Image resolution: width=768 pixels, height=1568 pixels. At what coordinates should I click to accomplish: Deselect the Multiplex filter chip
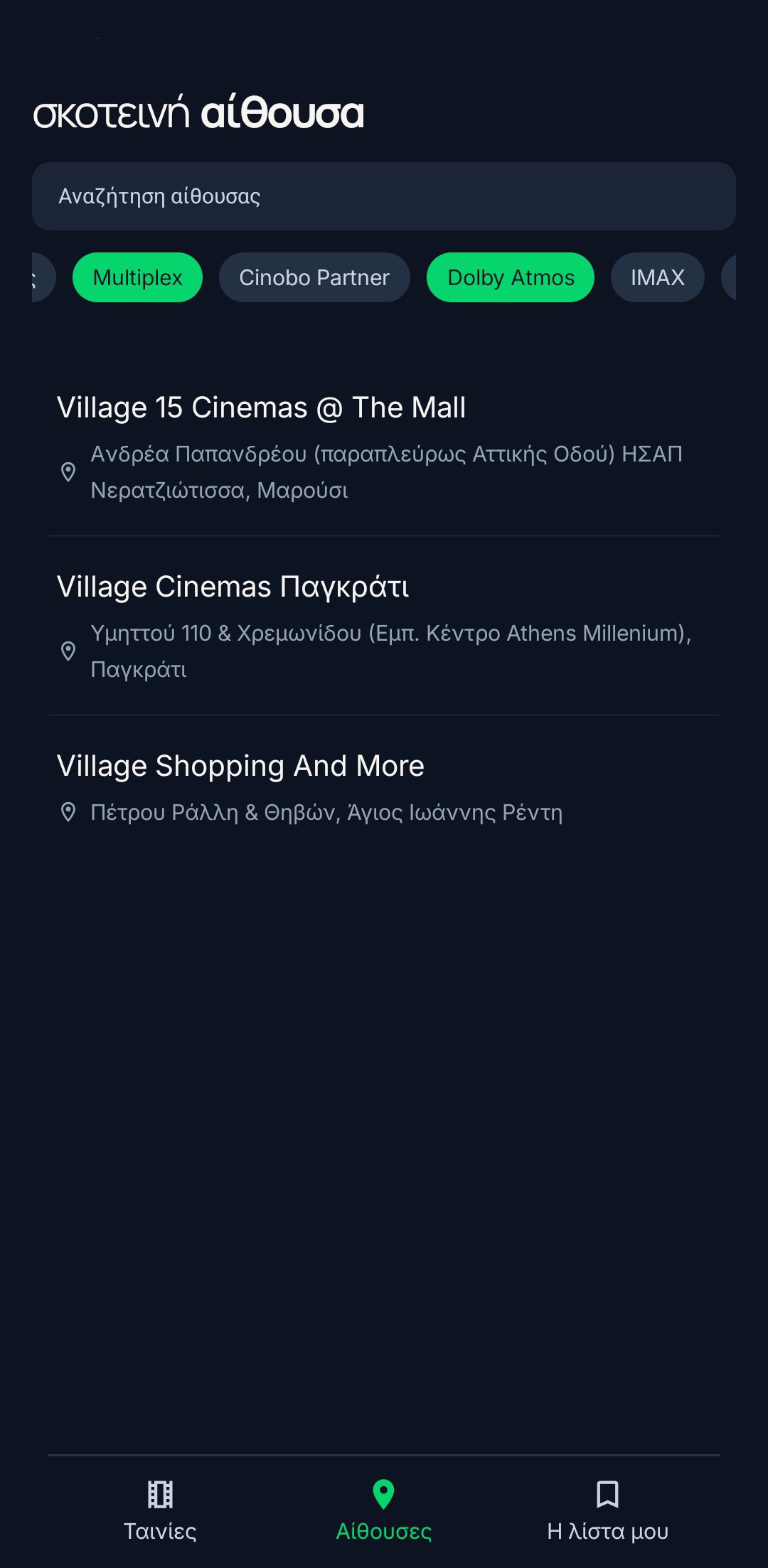pyautogui.click(x=137, y=277)
